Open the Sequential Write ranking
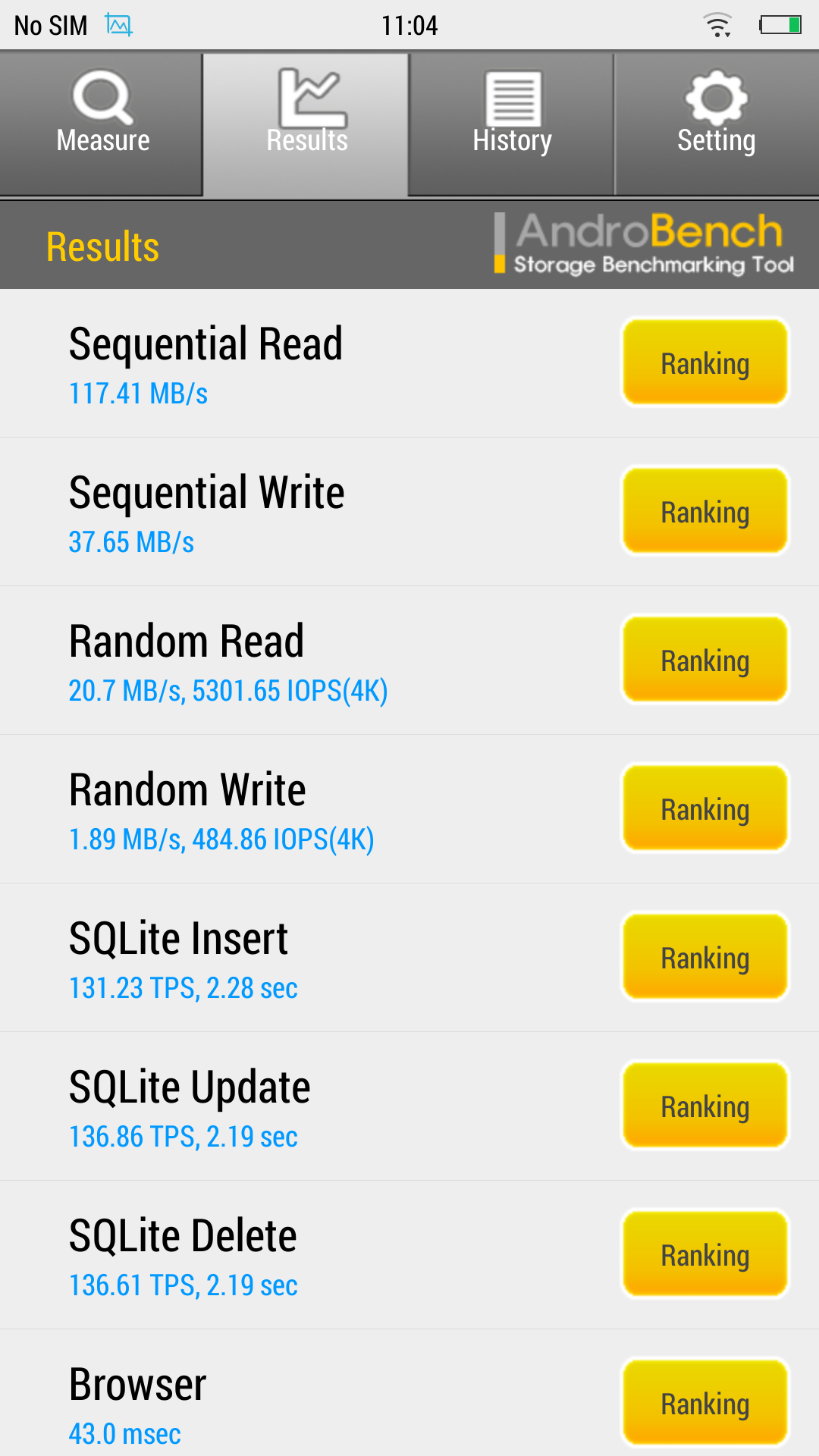 coord(705,511)
